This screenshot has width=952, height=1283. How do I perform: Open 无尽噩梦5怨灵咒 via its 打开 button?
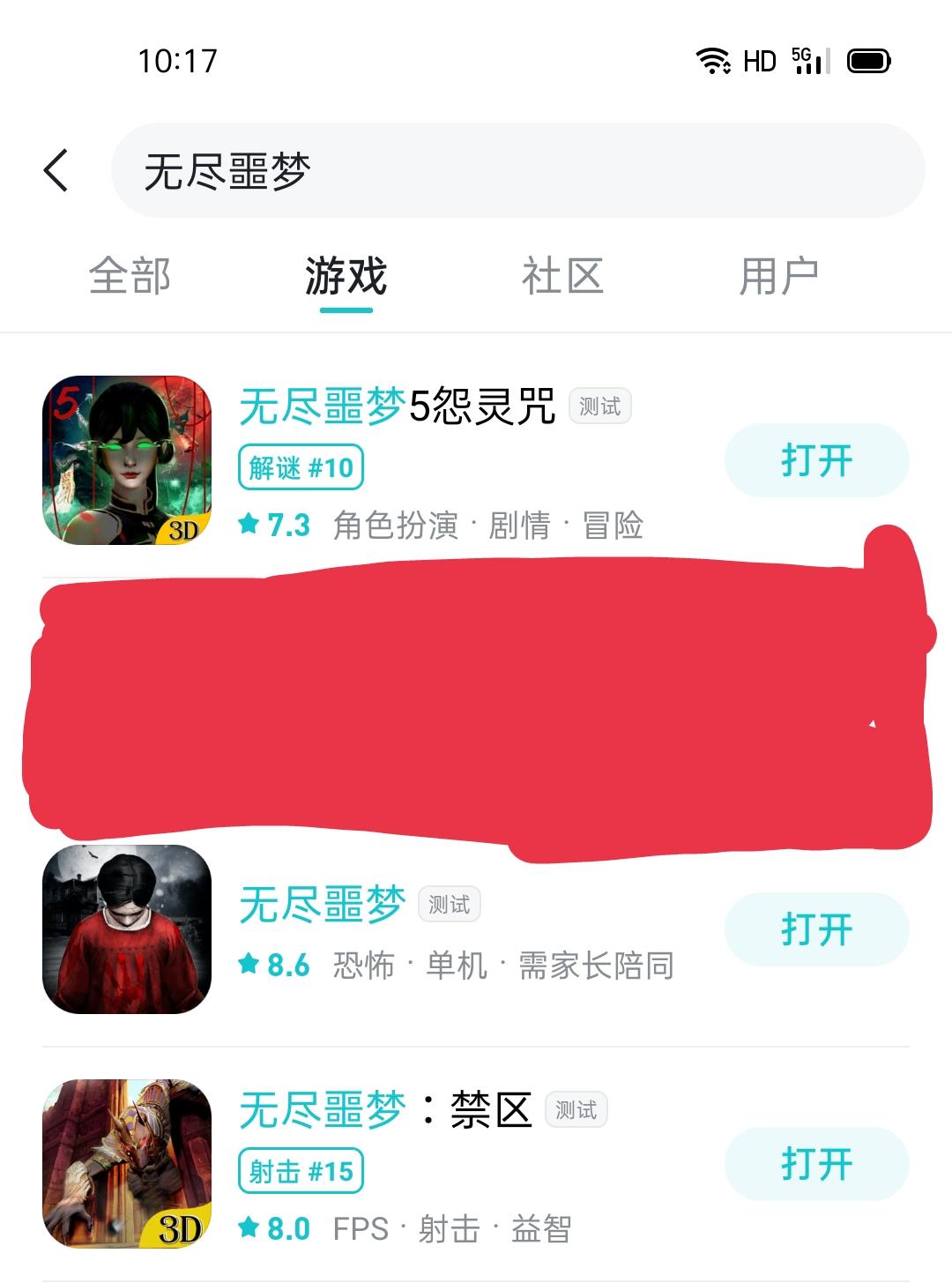[x=816, y=459]
